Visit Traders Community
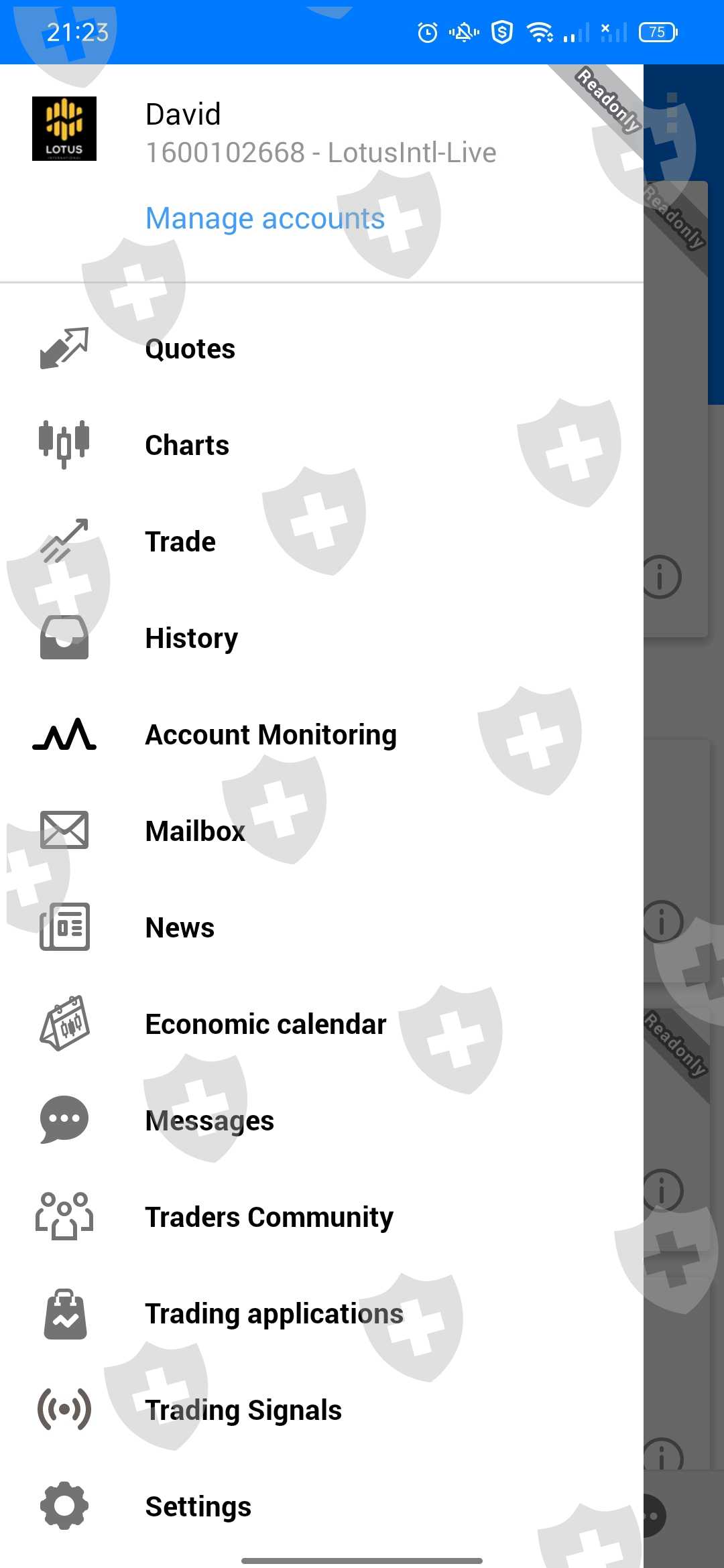This screenshot has height=1568, width=724. pyautogui.click(x=322, y=1217)
